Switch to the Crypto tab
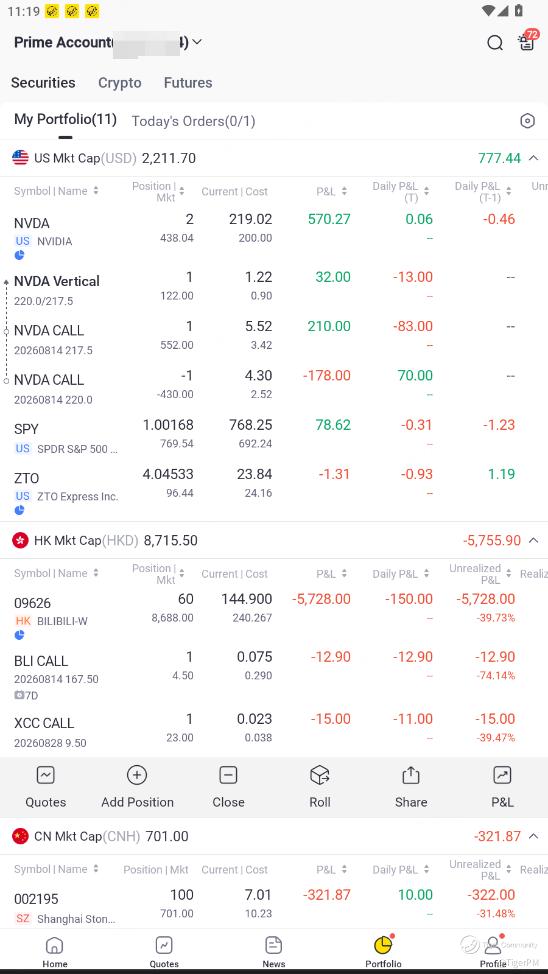Screen dimensions: 548x974 pyautogui.click(x=119, y=83)
